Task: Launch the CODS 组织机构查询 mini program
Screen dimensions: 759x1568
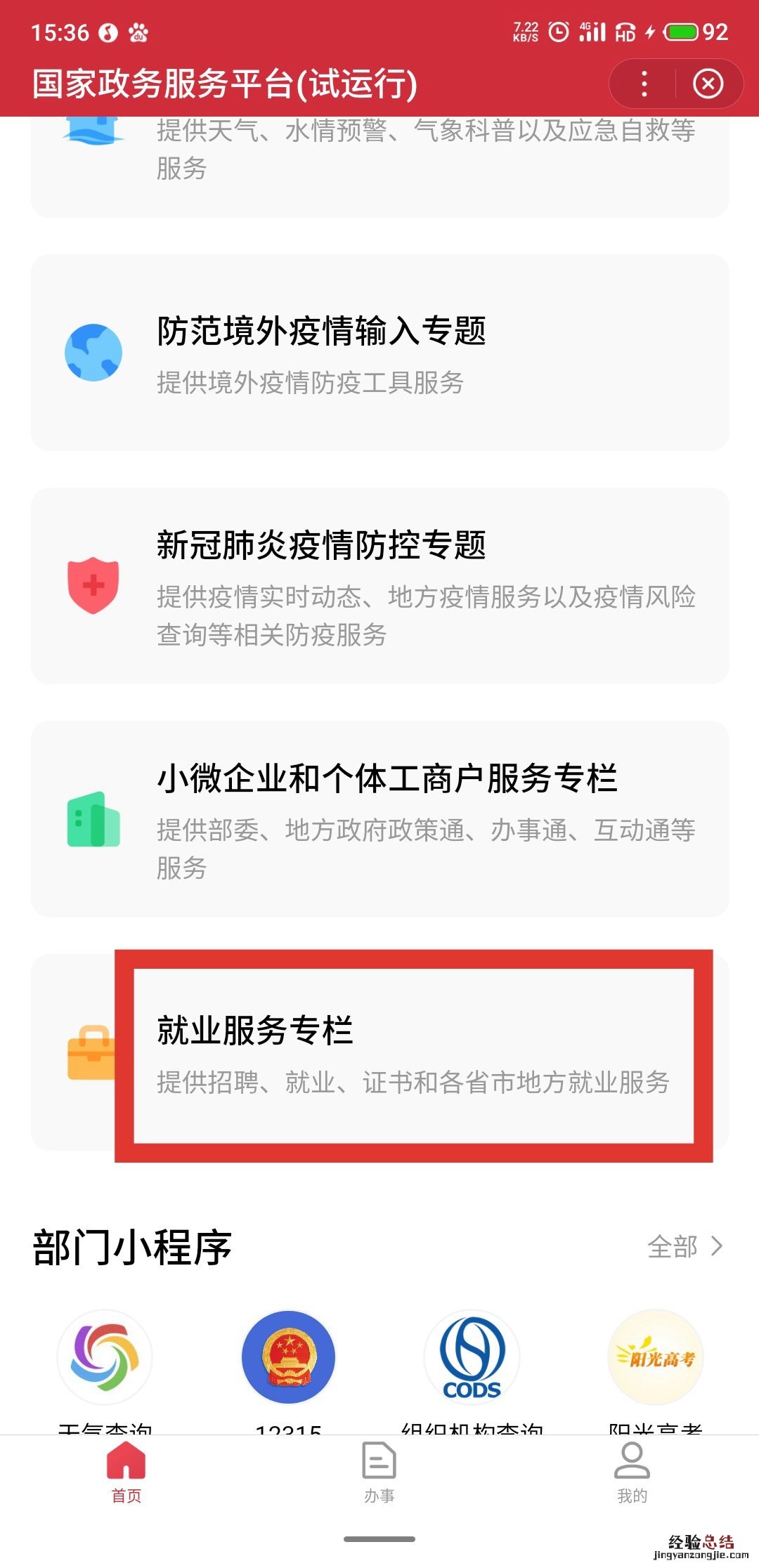Action: click(x=472, y=1357)
